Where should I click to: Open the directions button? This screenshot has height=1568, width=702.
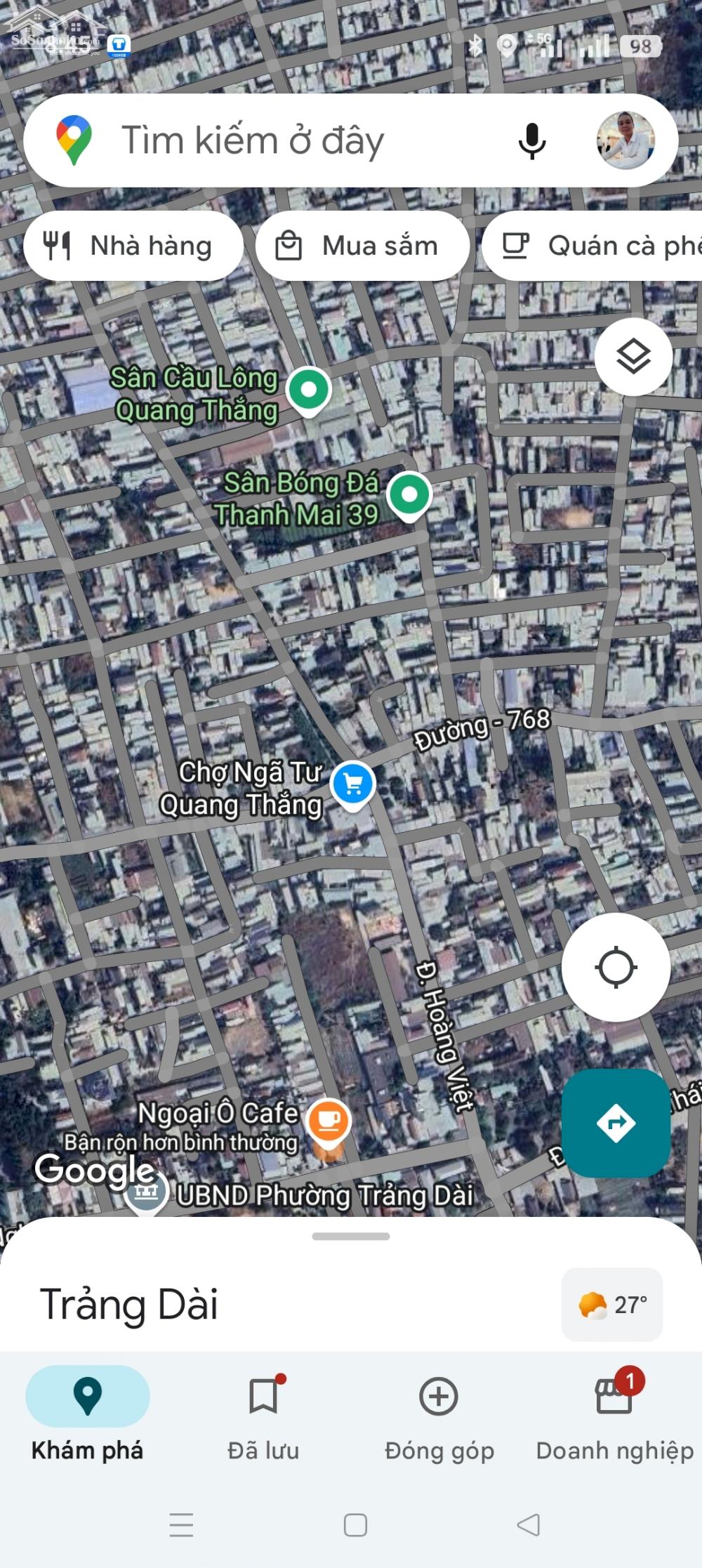coord(616,1123)
